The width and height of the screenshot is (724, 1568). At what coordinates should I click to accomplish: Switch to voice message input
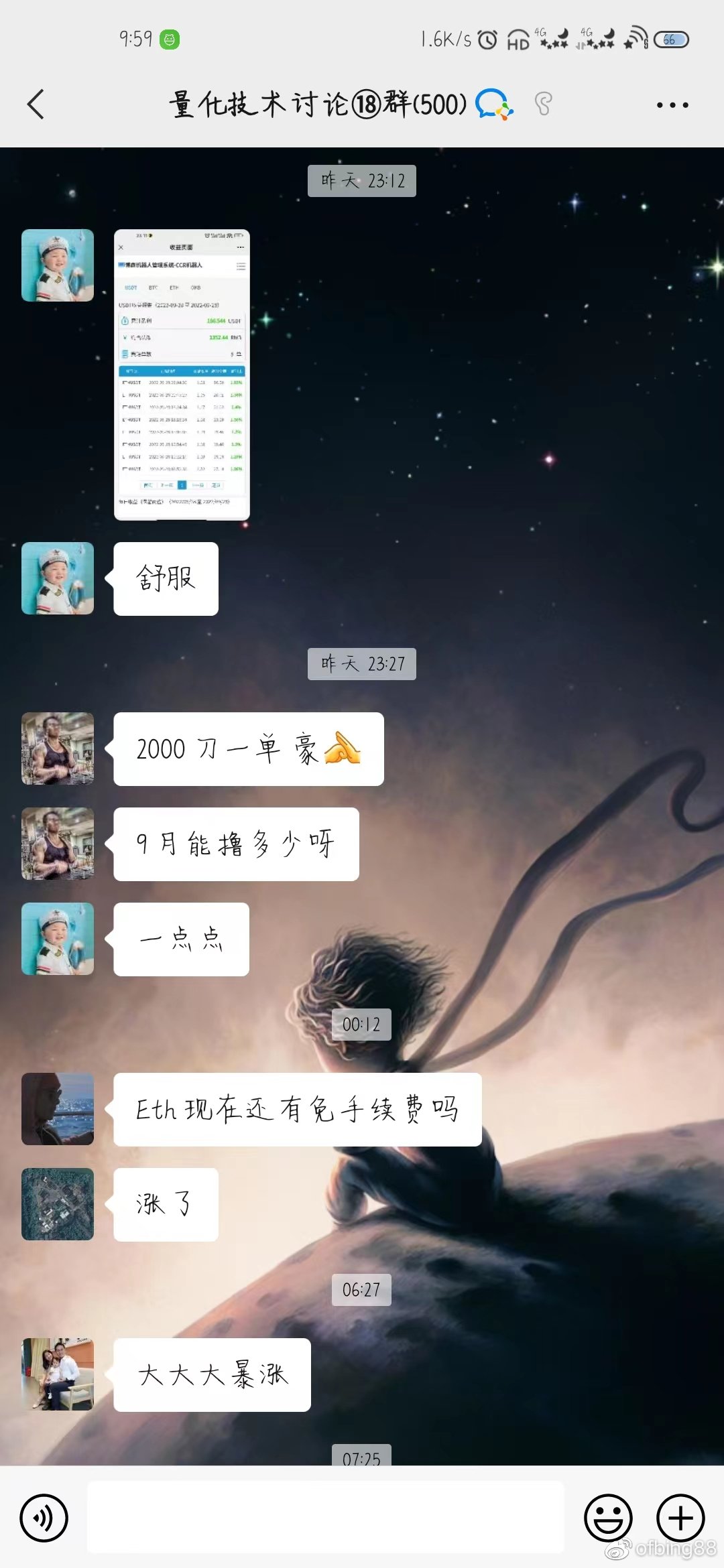44,1518
